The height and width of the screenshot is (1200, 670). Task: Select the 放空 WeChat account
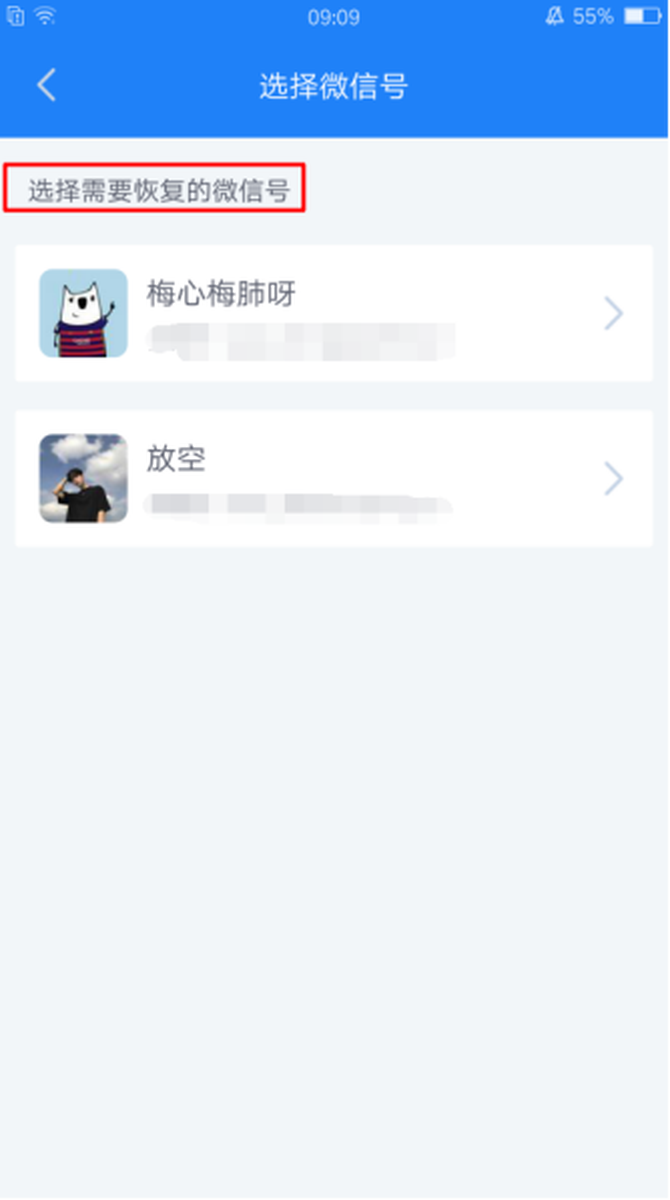(x=333, y=478)
